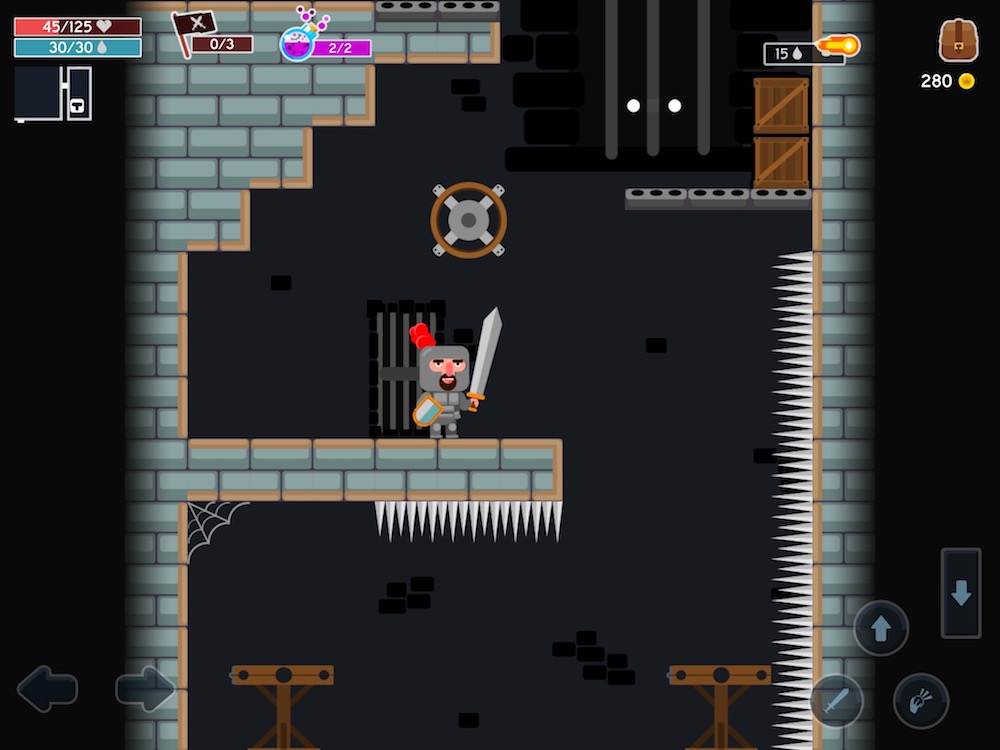Attack with the sword button
1000x750 pixels.
pos(836,701)
